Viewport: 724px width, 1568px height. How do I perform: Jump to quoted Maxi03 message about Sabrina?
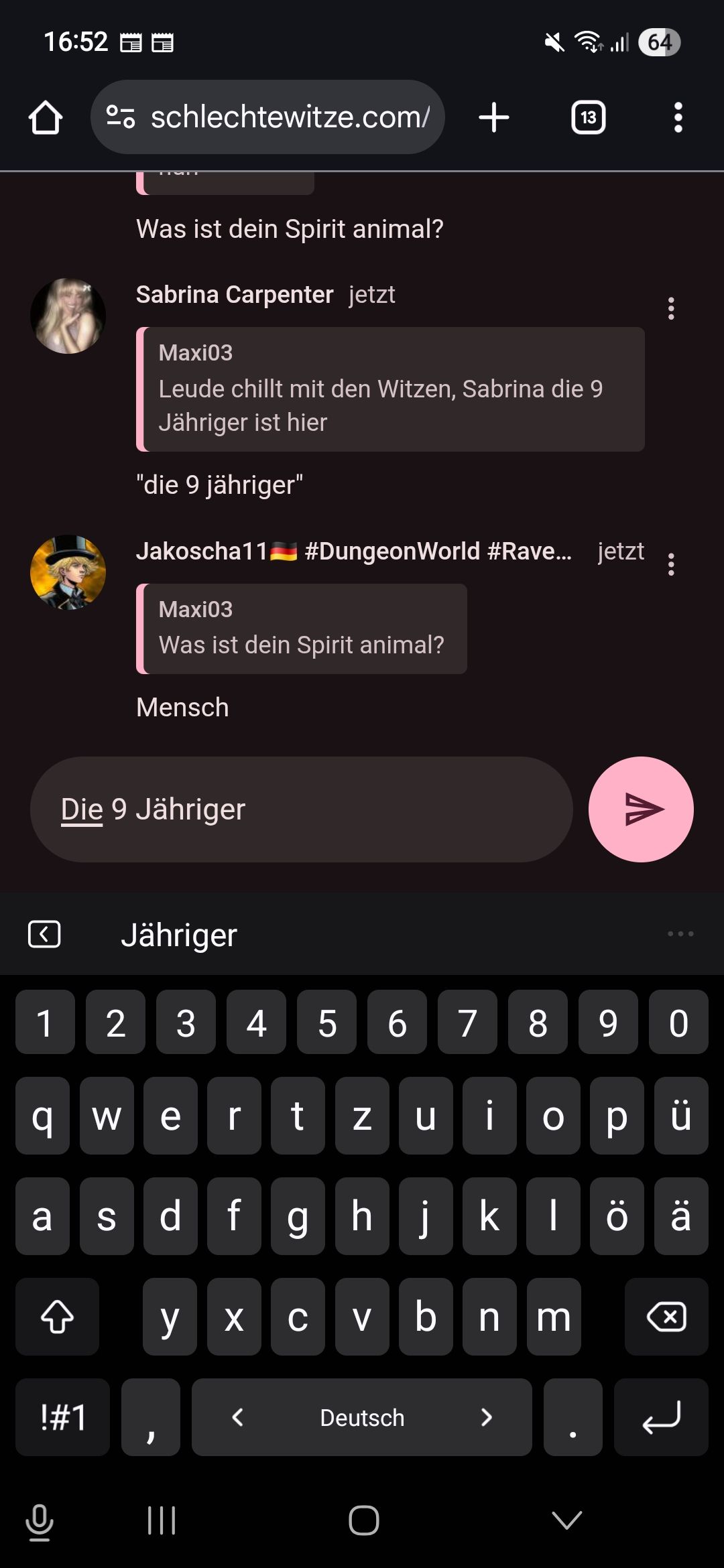pyautogui.click(x=390, y=389)
